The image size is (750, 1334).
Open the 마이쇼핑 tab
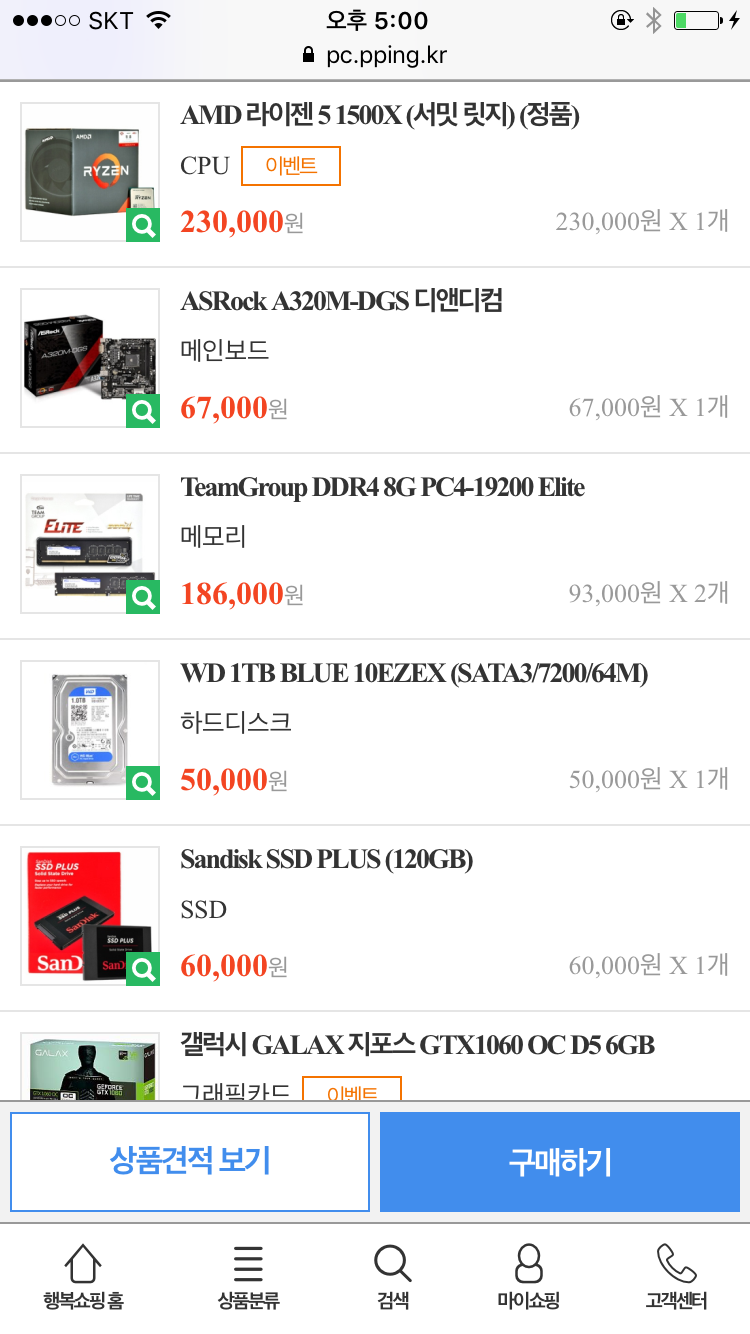[x=528, y=1277]
